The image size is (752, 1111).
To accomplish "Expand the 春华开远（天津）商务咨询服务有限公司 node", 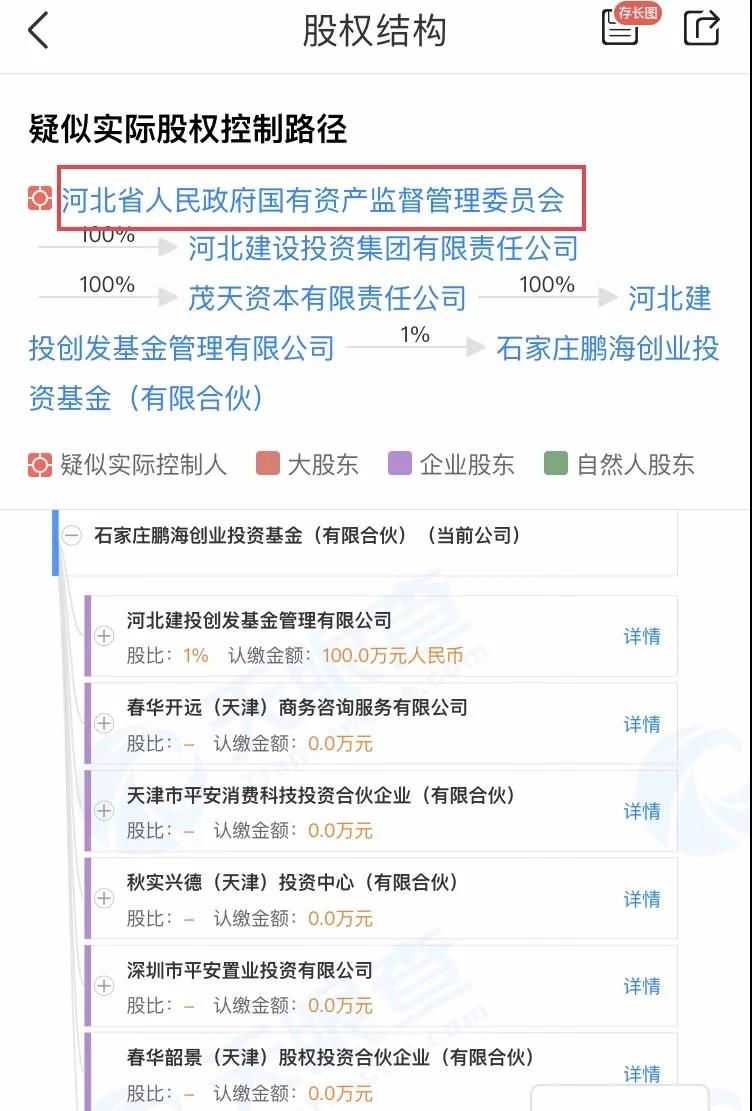I will point(104,723).
